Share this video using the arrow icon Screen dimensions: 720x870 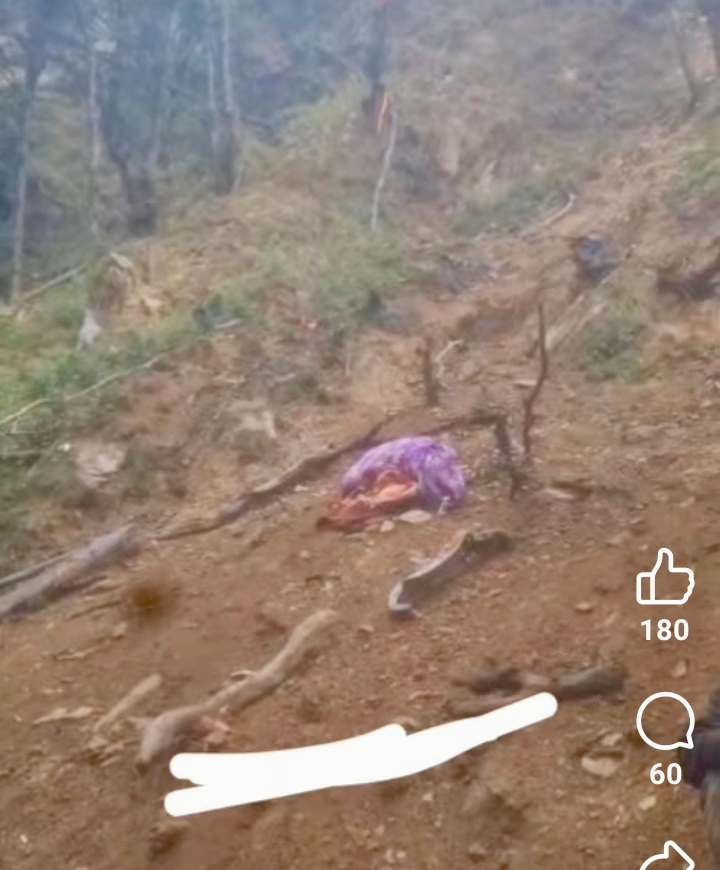pos(666,857)
